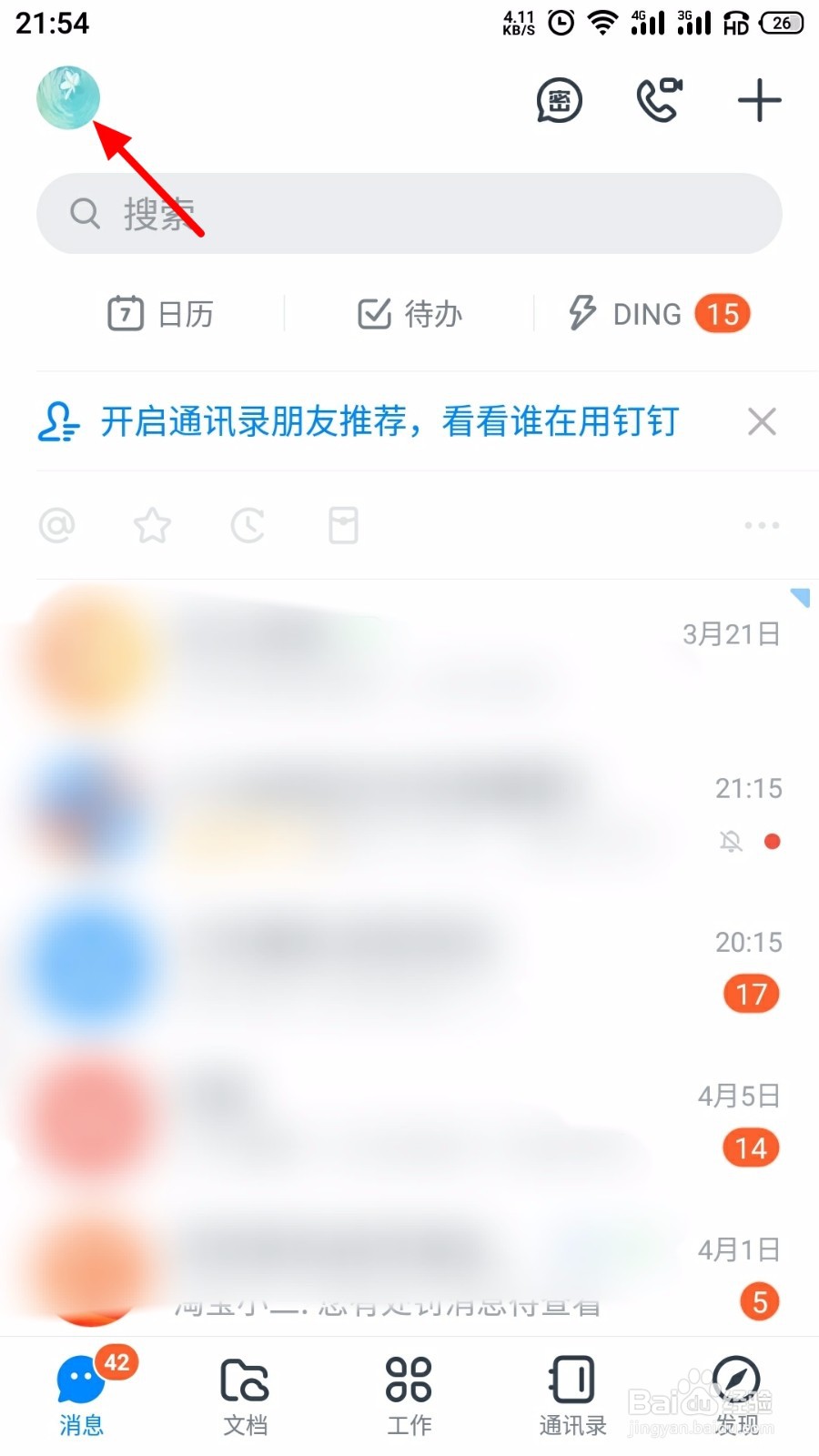Image resolution: width=819 pixels, height=1456 pixels.
Task: Start a call using the phone icon
Action: click(x=659, y=101)
